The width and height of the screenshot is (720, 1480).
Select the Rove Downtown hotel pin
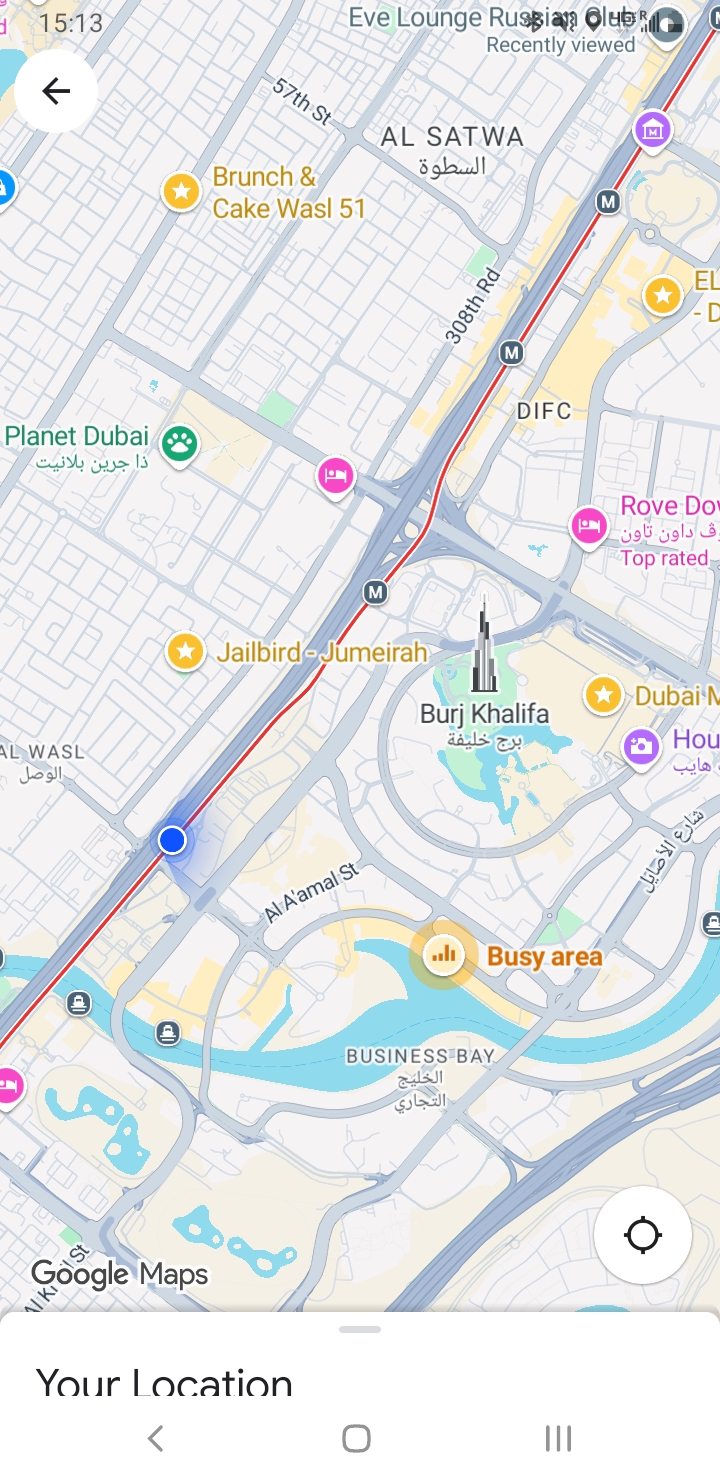[589, 525]
